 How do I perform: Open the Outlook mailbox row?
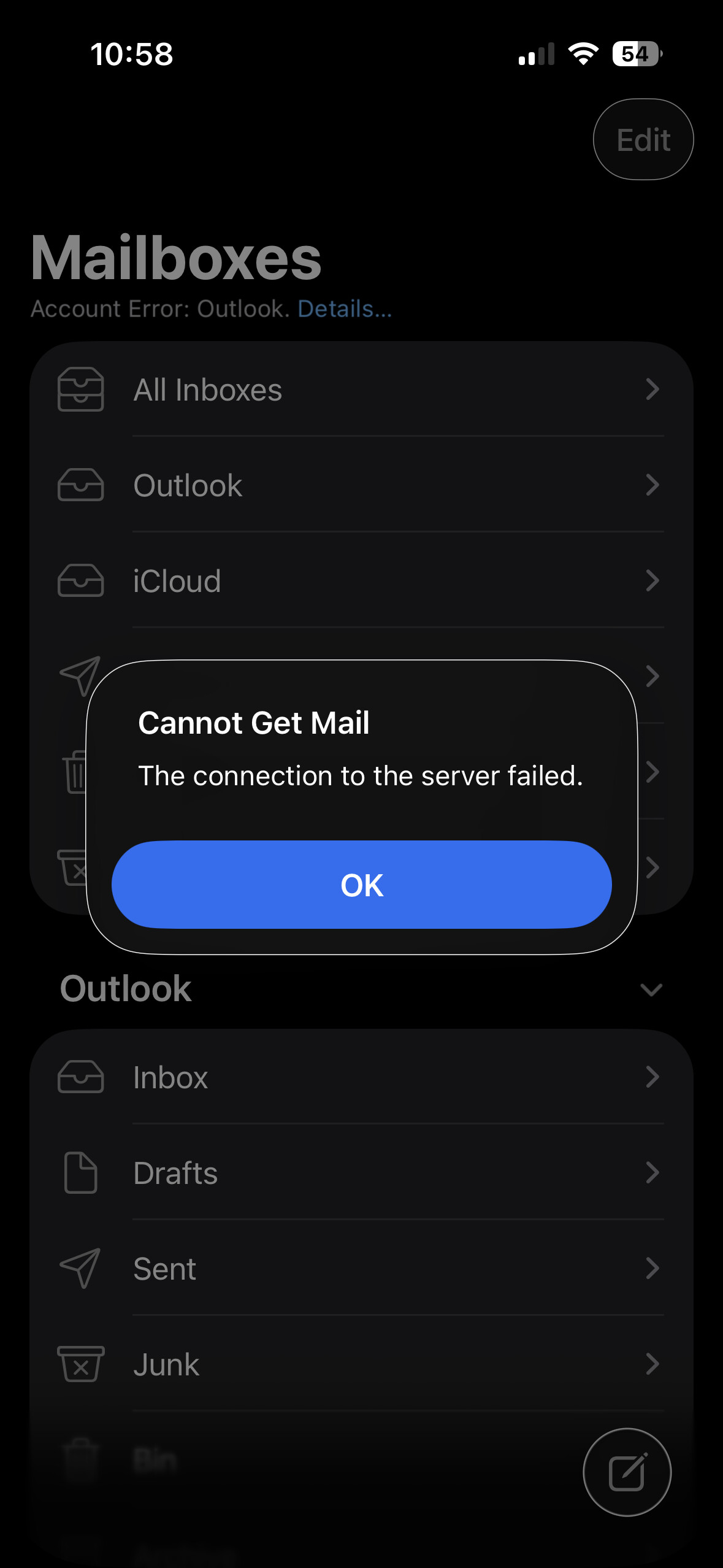tap(362, 485)
